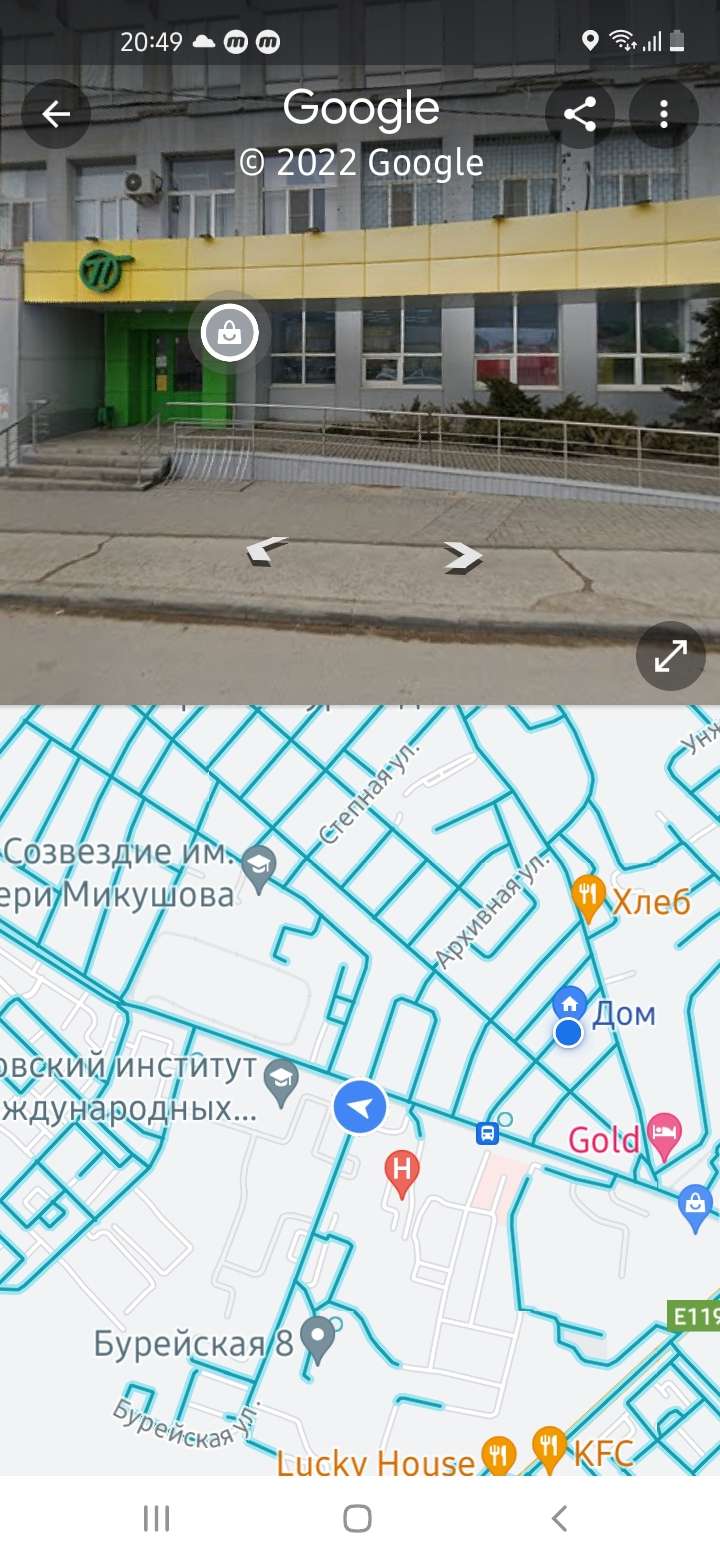Open the three-dot overflow menu
Screen dimensions: 720x1560
[x=664, y=114]
